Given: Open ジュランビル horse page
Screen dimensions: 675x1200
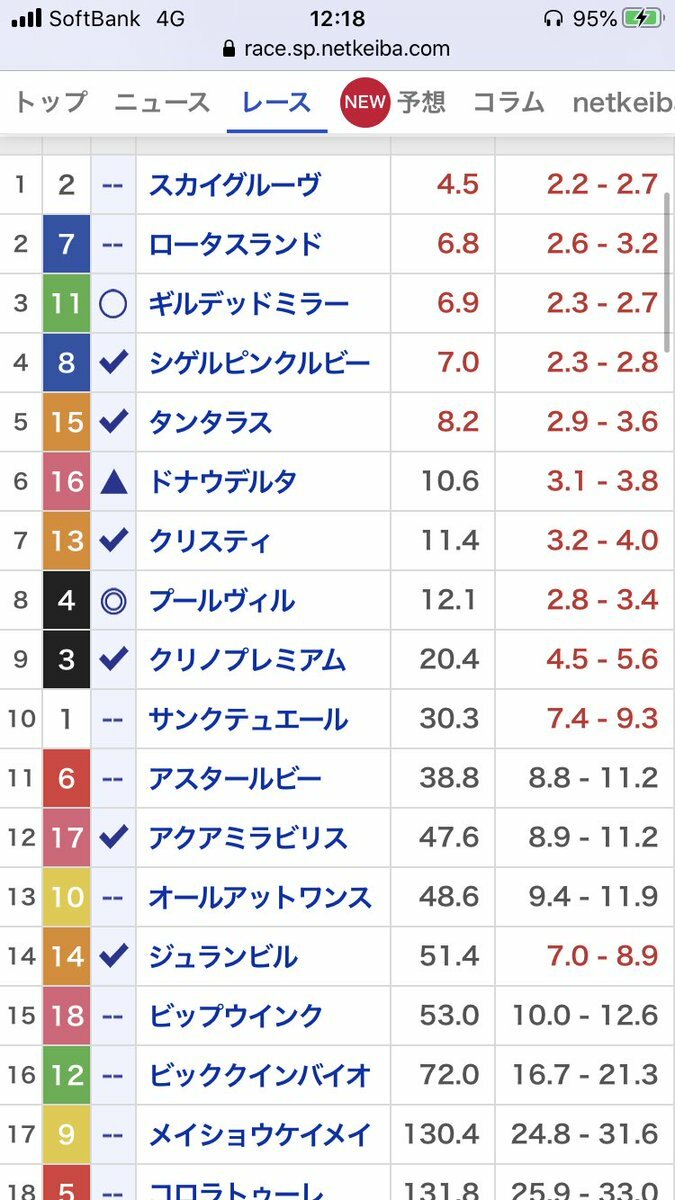Looking at the screenshot, I should (223, 957).
